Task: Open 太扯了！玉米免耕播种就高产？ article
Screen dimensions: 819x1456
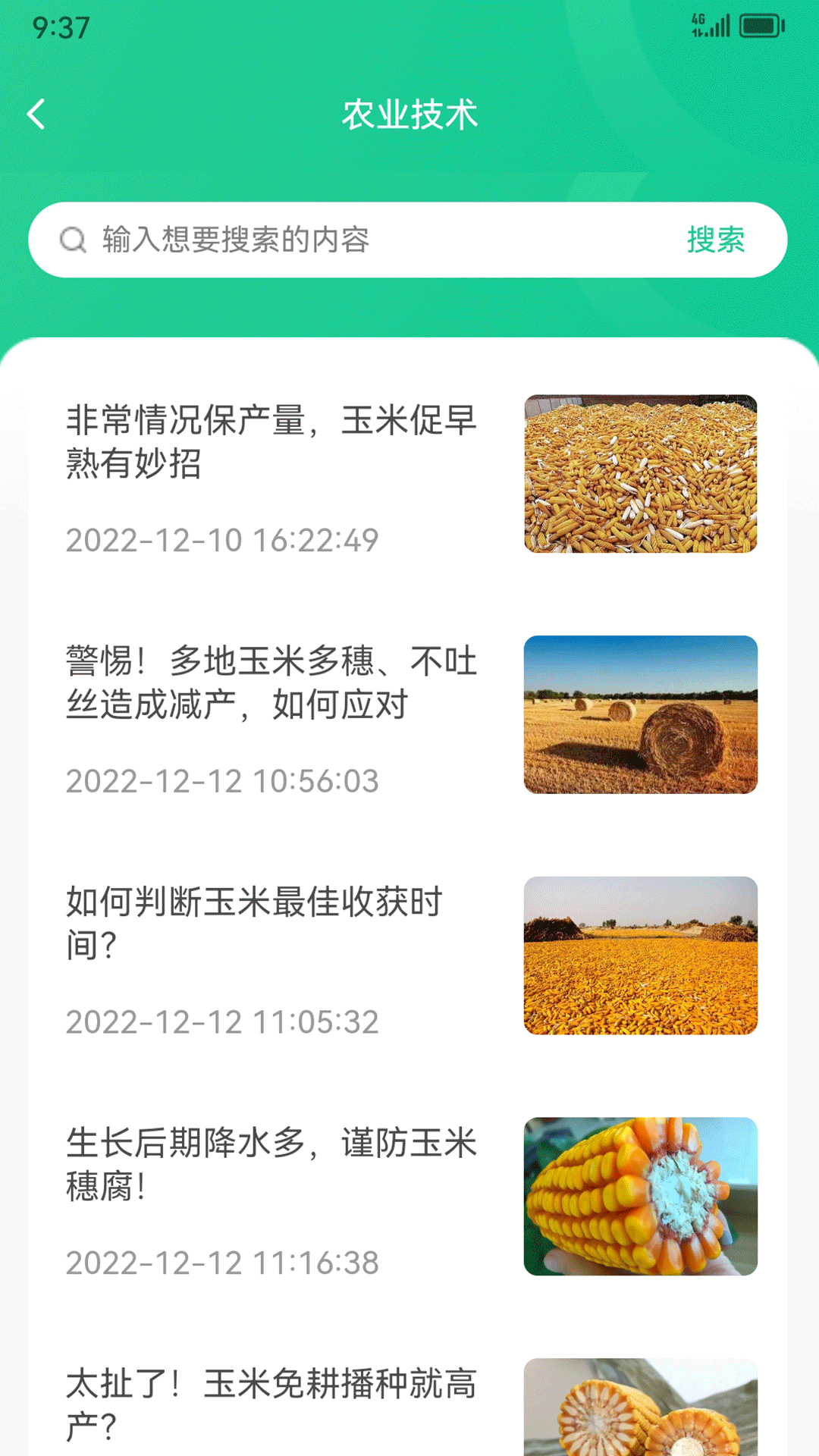Action: coord(271,1404)
